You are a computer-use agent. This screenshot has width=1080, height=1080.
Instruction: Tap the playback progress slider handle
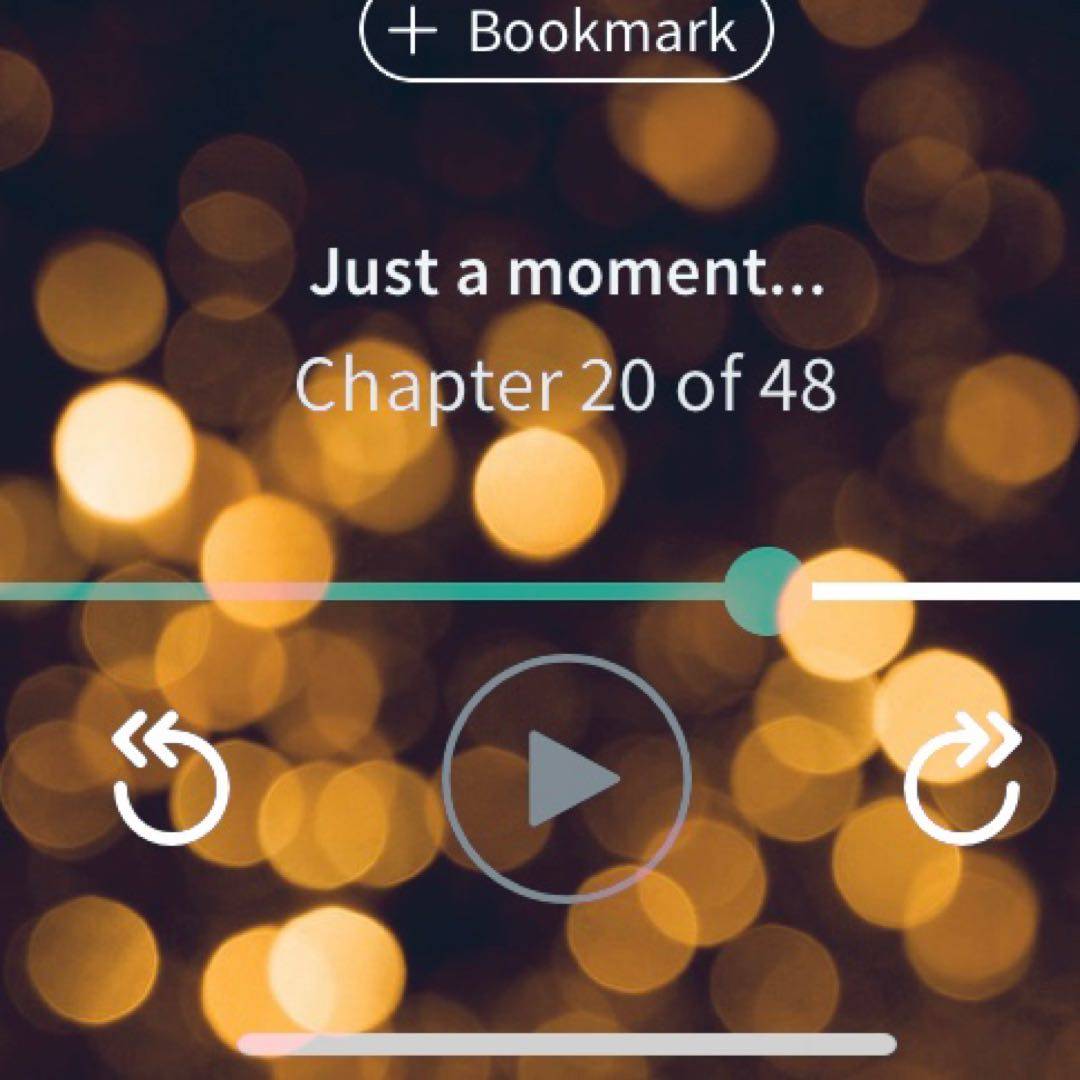[x=766, y=591]
